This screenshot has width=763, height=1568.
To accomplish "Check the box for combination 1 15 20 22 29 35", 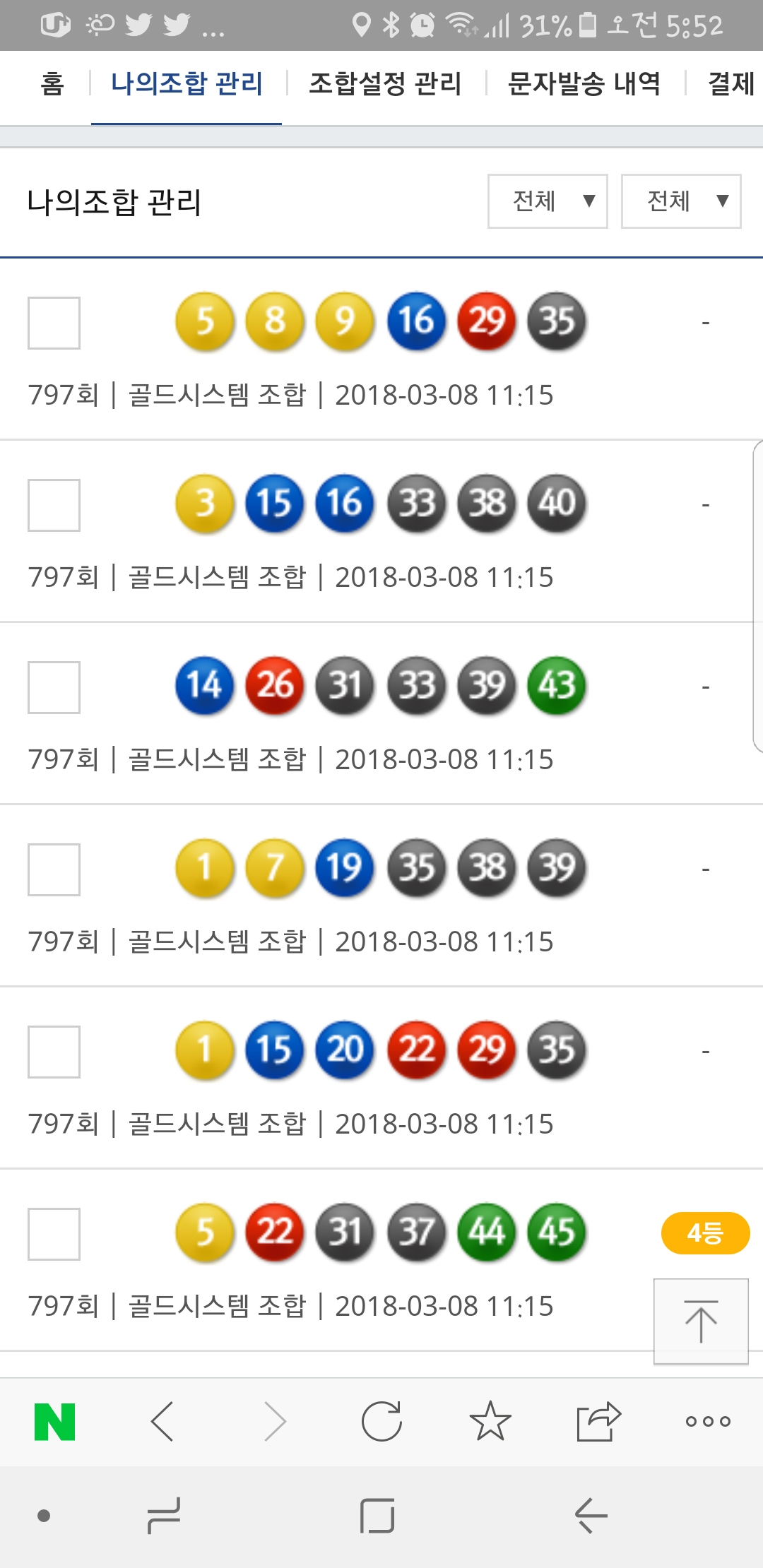I will [x=54, y=1052].
